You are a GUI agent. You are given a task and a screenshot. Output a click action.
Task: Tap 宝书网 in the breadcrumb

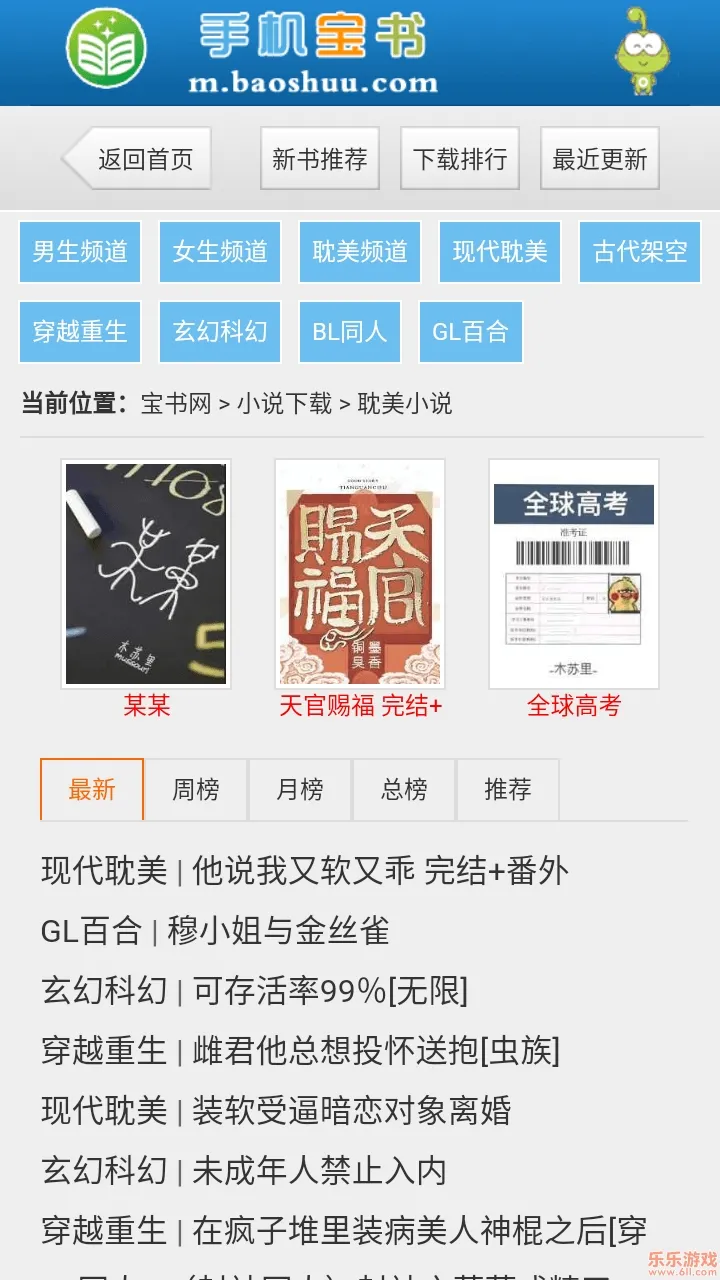coord(176,403)
